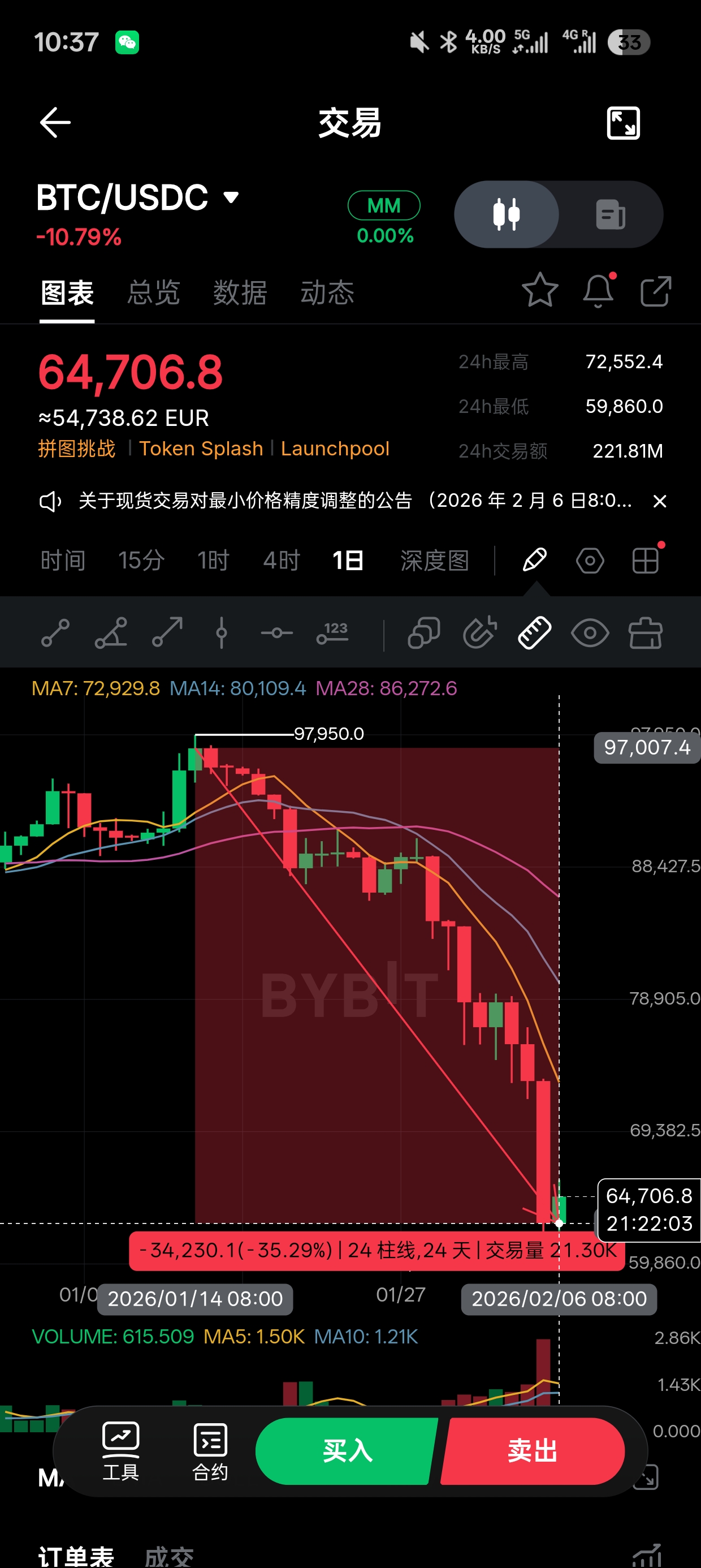Tap the 买入 buy button
This screenshot has height=1568, width=701.
tap(347, 1451)
